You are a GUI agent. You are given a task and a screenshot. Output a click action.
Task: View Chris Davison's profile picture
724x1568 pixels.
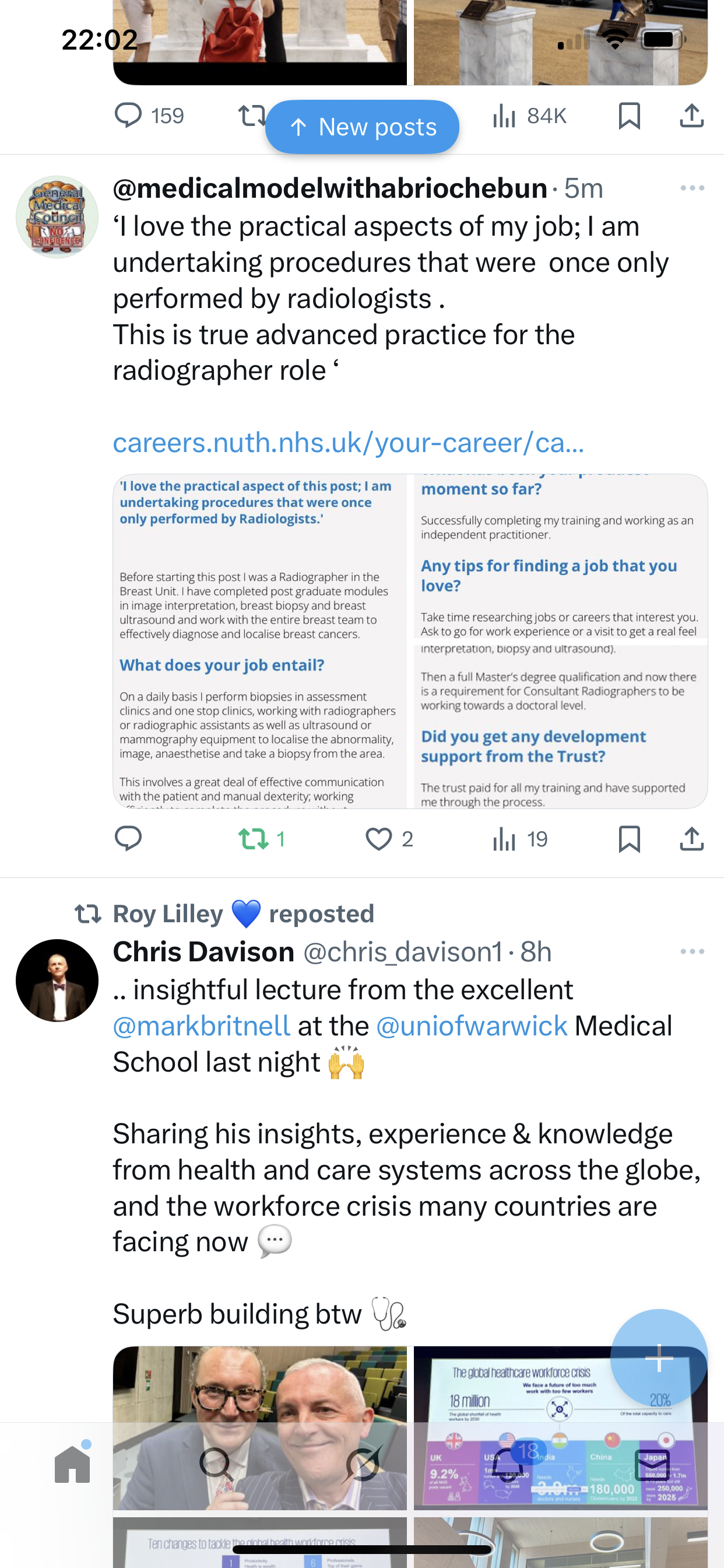click(x=57, y=980)
